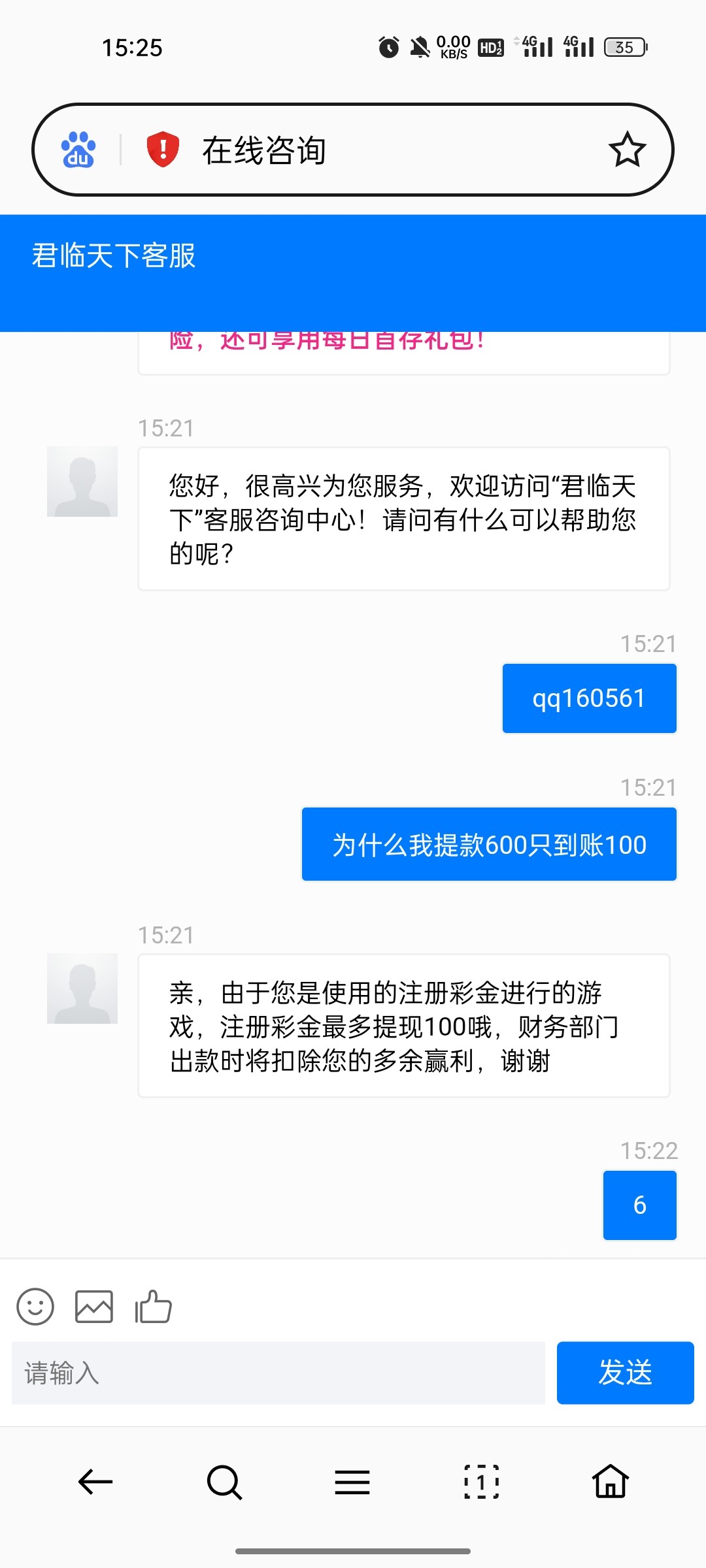View open browser tabs
Viewport: 706px width, 1568px height.
pos(482,1482)
